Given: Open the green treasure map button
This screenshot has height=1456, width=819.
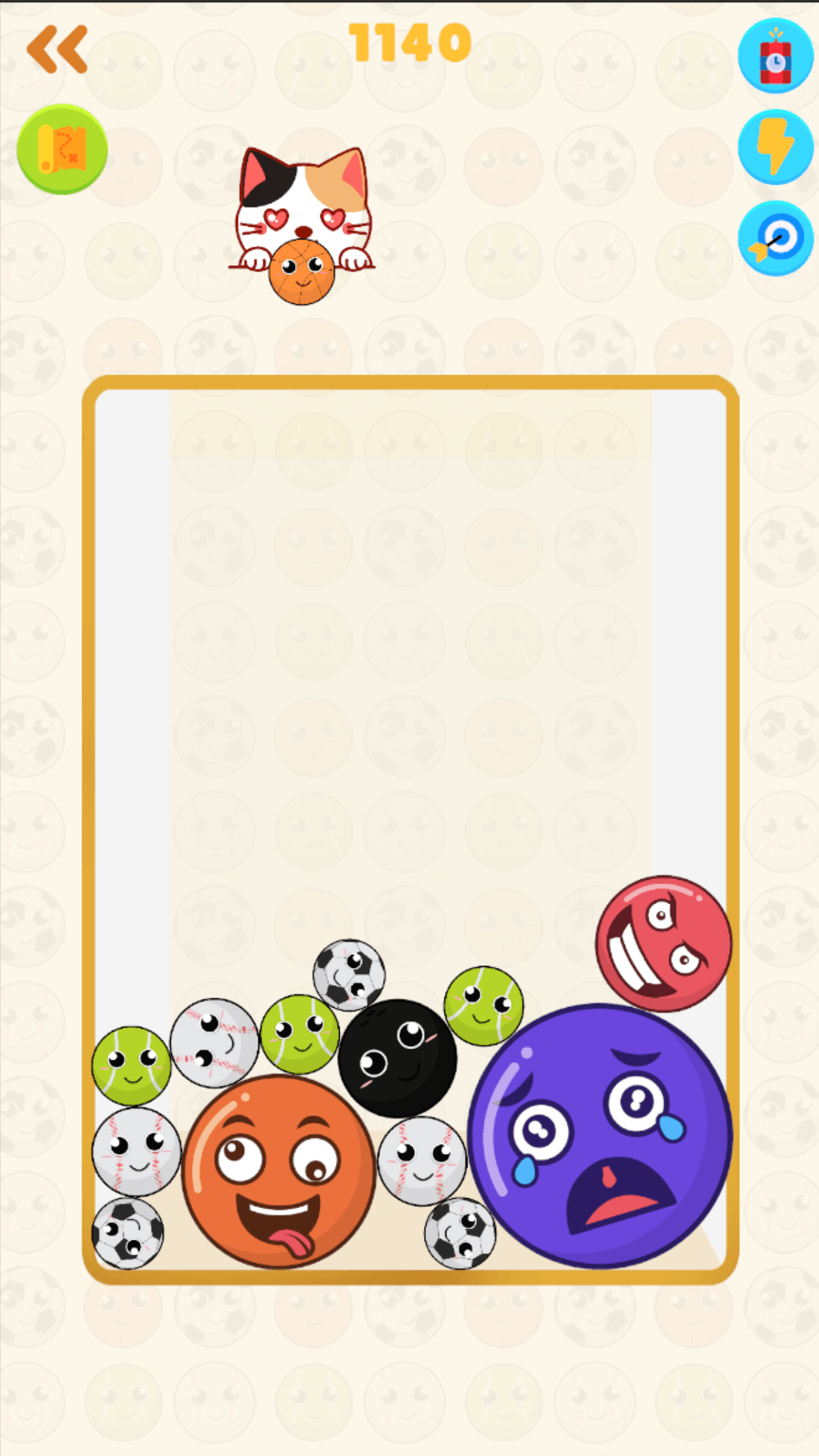Looking at the screenshot, I should pos(62,149).
